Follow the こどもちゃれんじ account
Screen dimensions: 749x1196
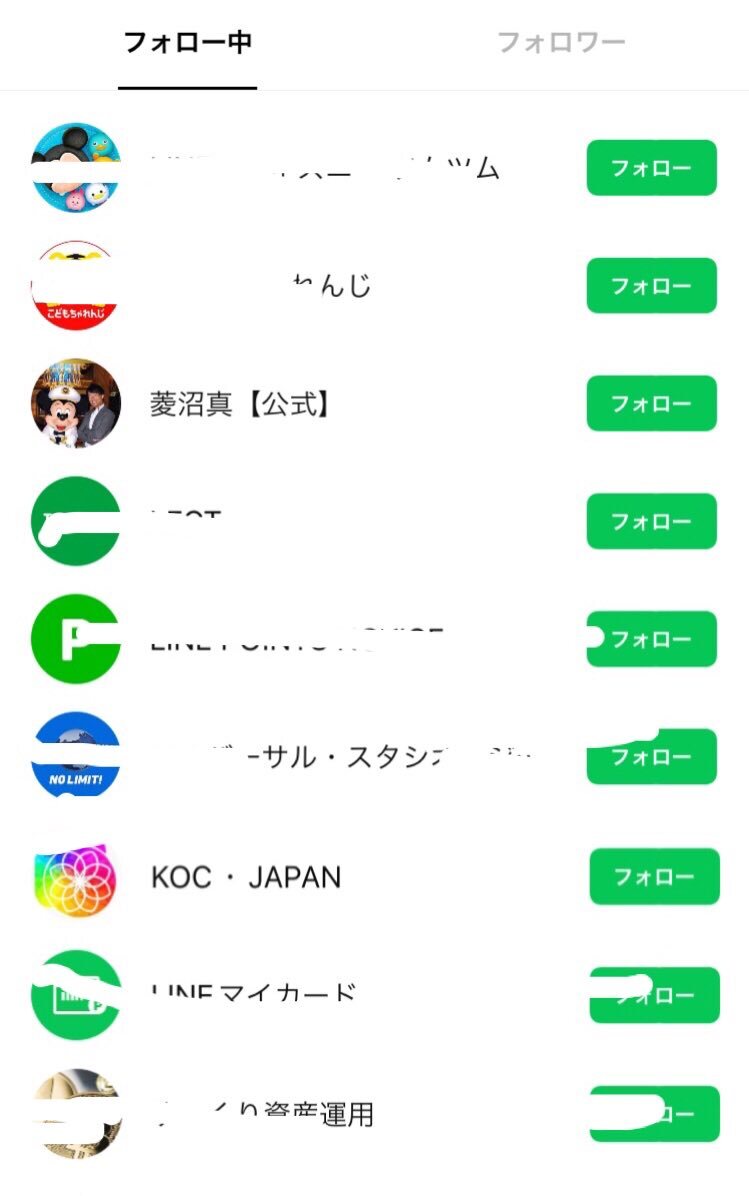651,286
